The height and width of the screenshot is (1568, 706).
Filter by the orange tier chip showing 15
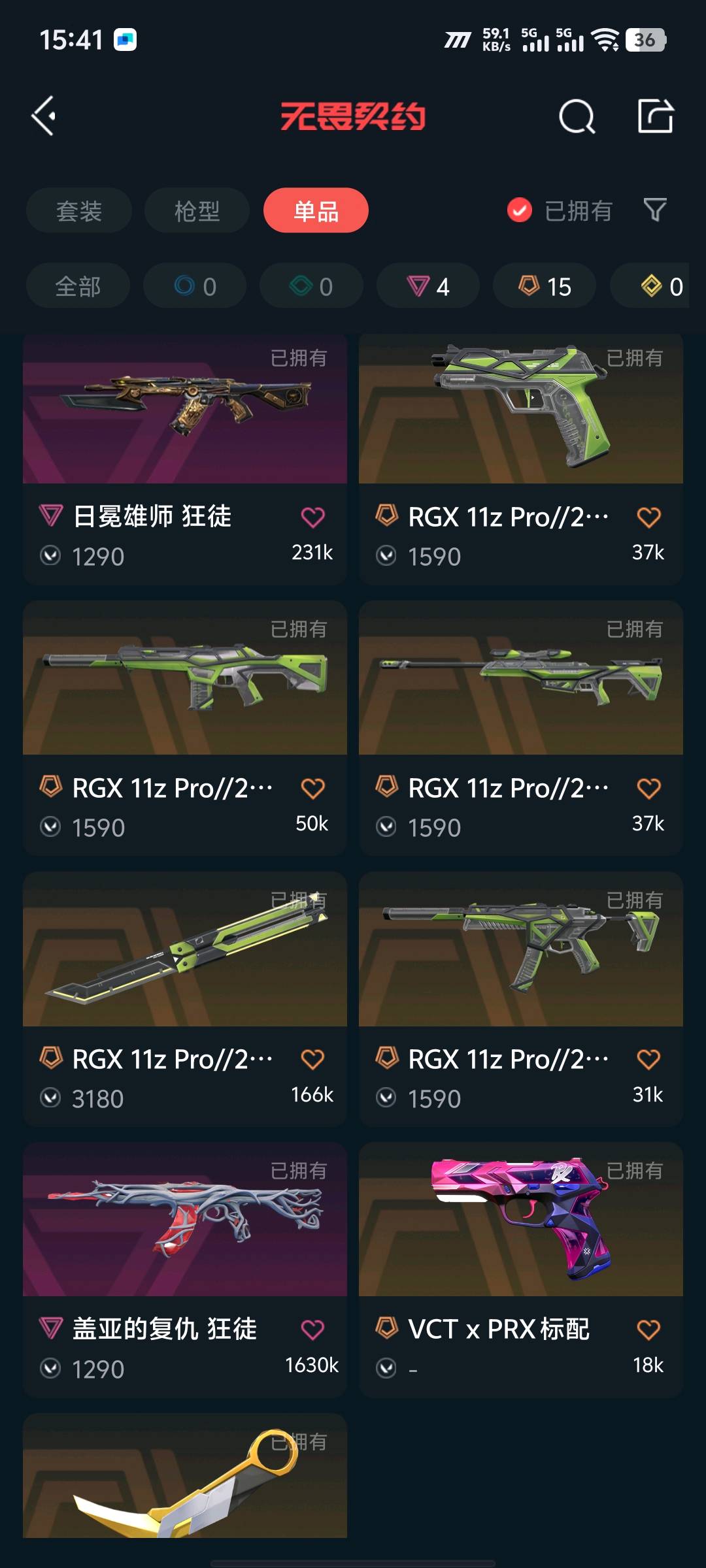click(545, 286)
